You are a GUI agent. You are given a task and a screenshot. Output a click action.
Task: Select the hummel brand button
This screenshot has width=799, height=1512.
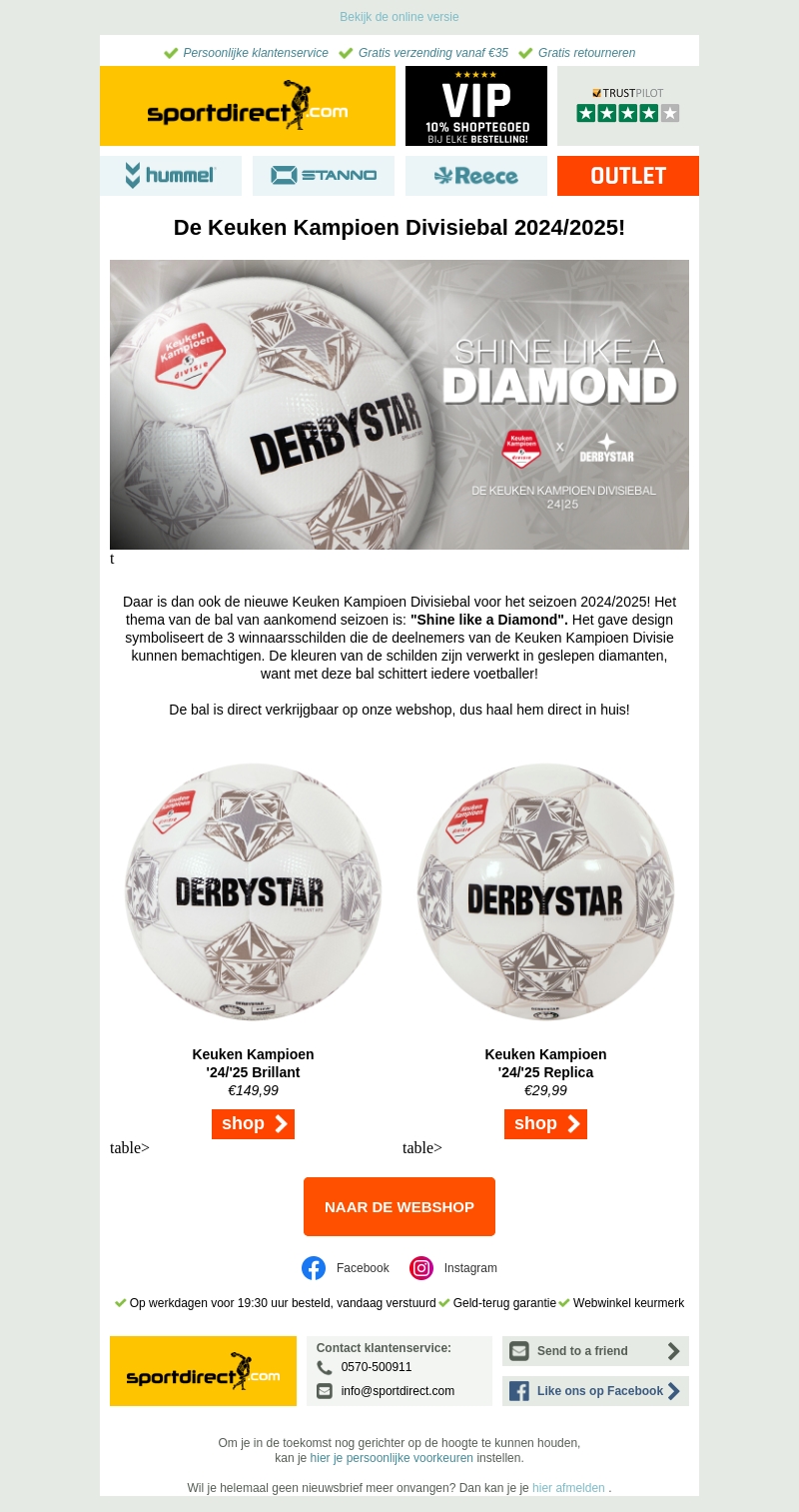[x=171, y=176]
